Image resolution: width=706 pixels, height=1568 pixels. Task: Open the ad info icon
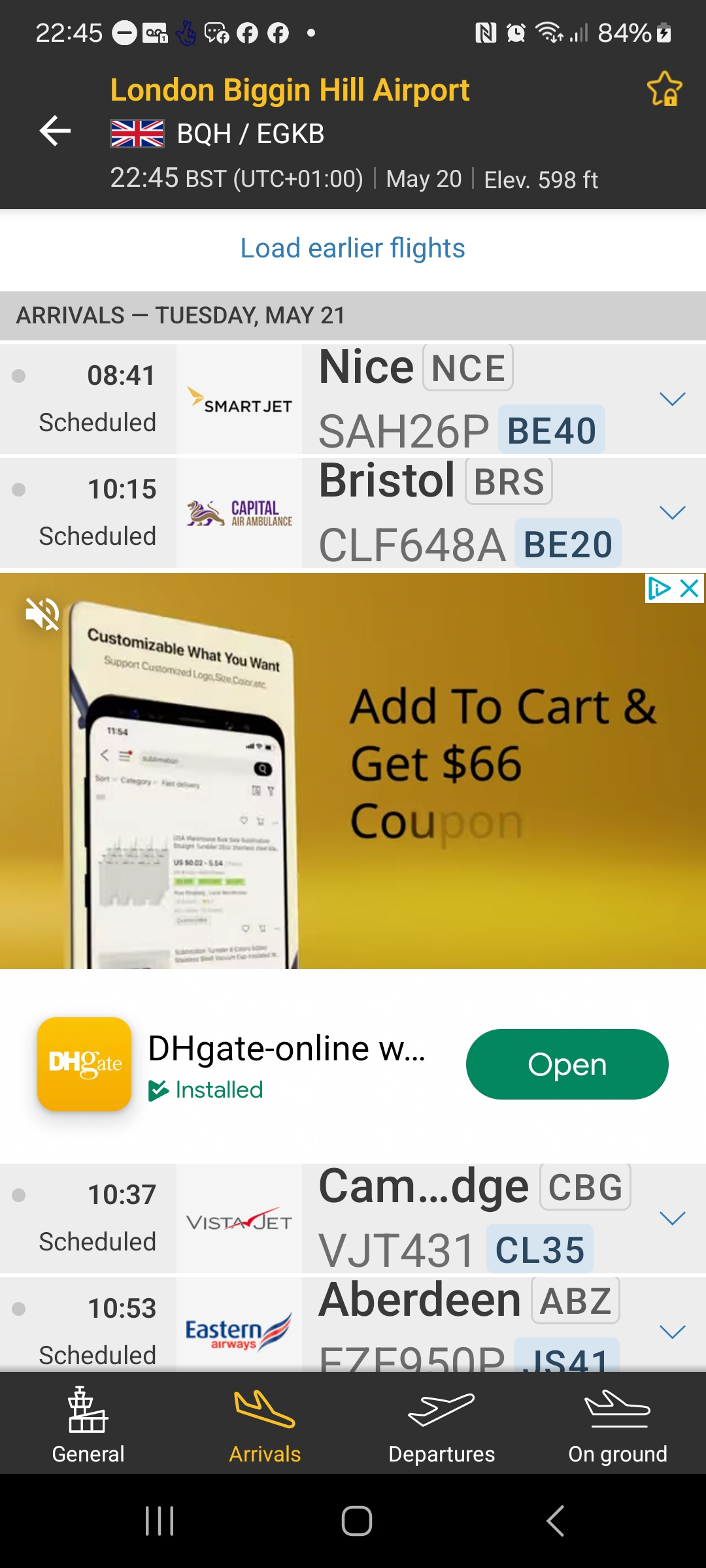pos(660,589)
